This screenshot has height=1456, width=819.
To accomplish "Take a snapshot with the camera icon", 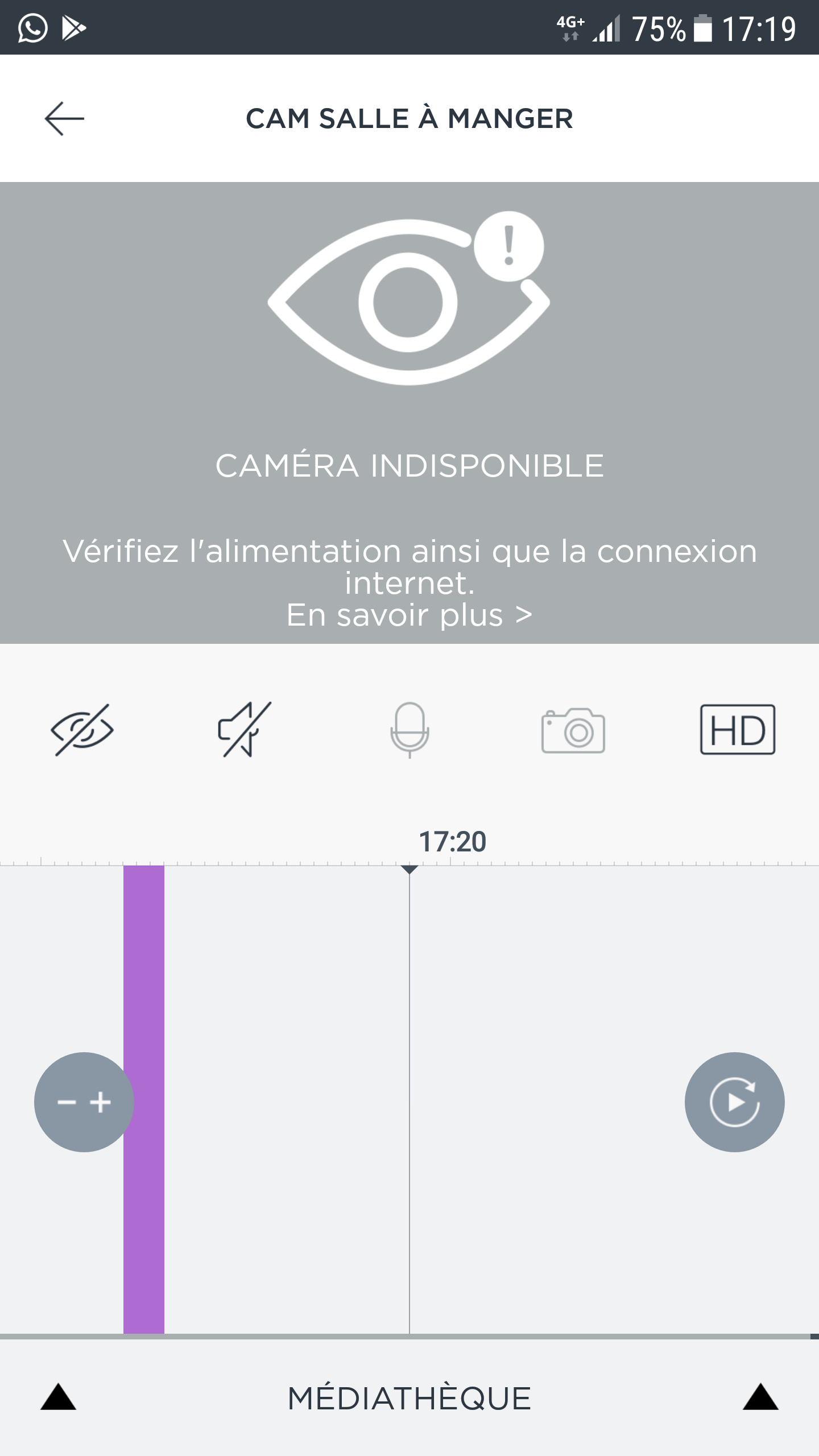I will 573,730.
